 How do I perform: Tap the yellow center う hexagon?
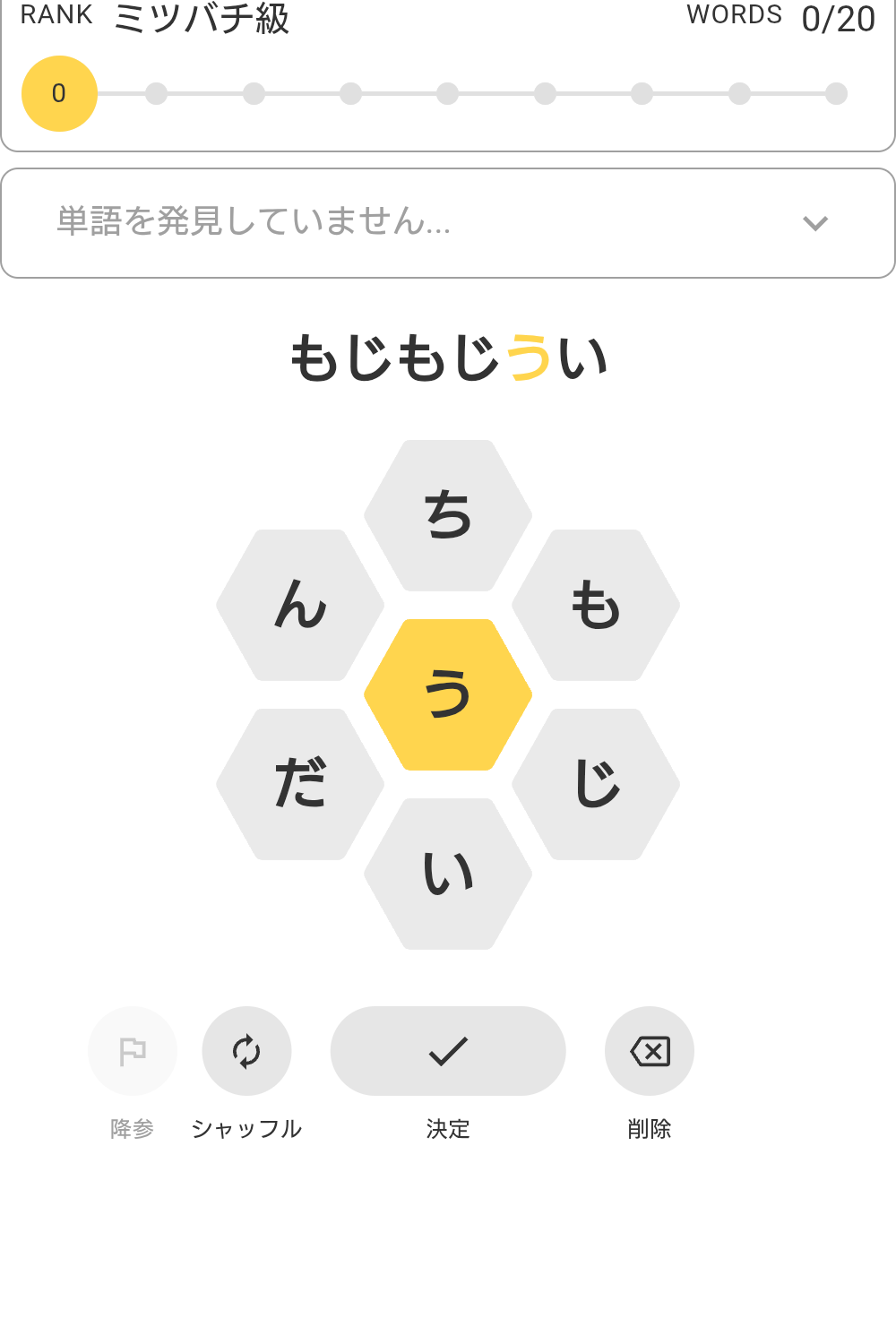click(448, 694)
